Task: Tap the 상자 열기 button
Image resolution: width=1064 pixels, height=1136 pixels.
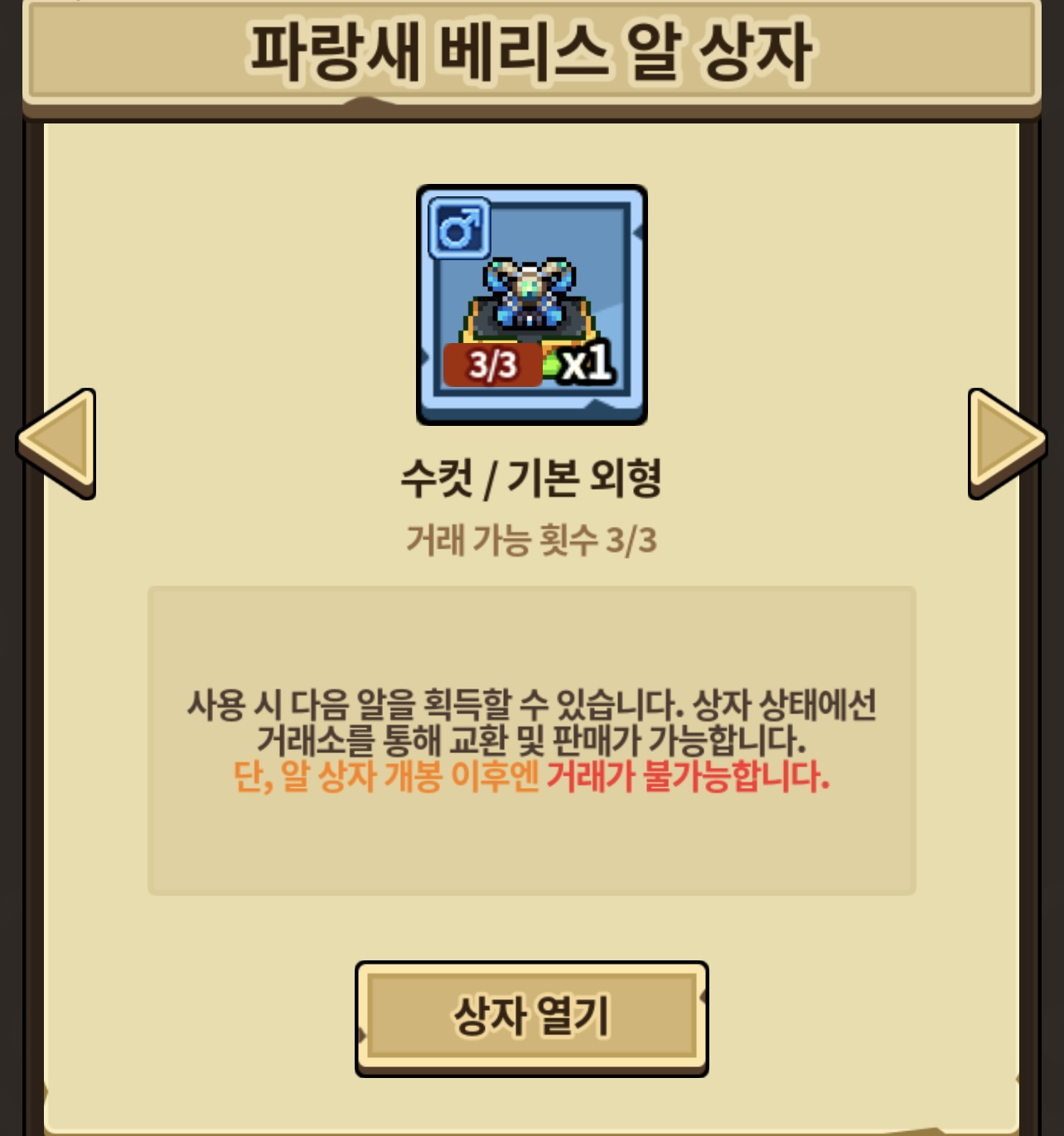Action: click(x=531, y=1018)
